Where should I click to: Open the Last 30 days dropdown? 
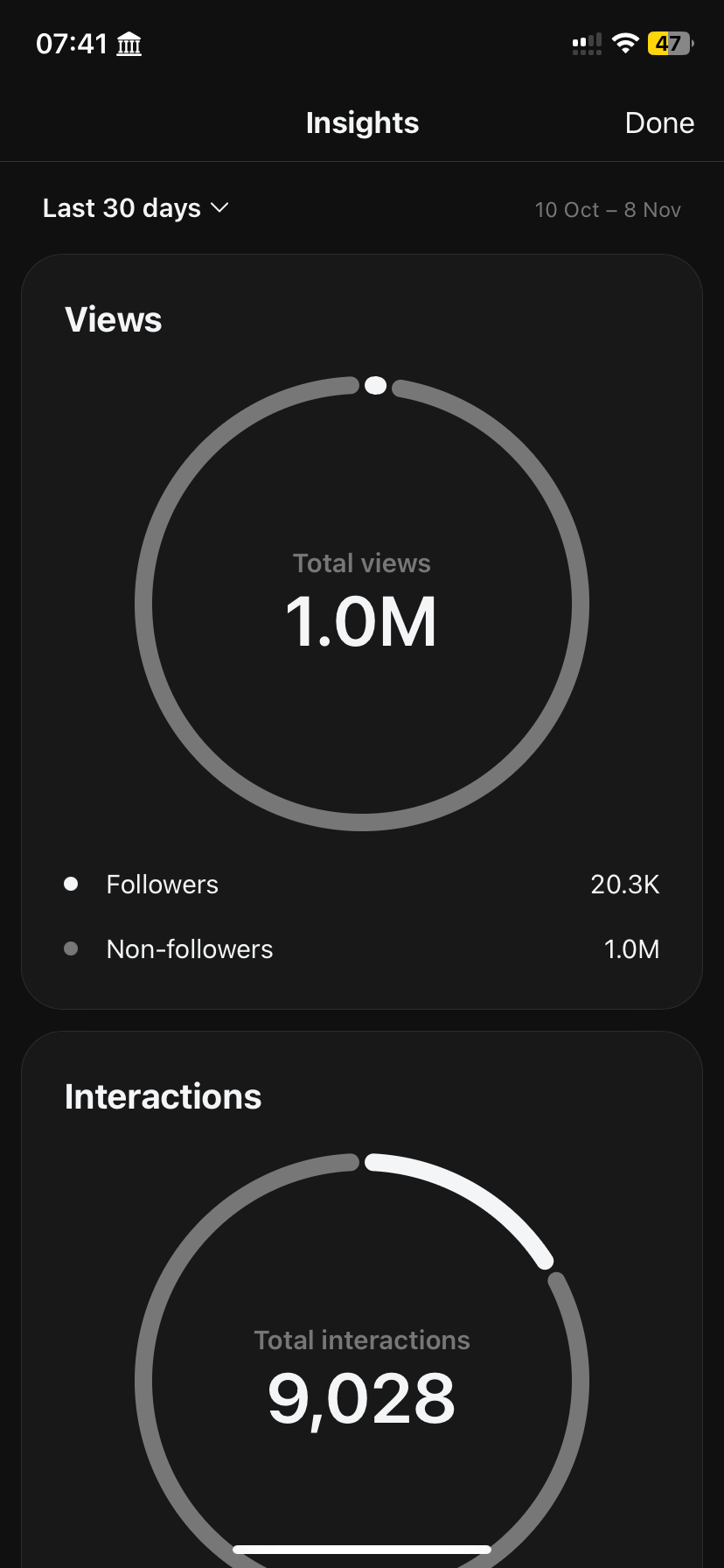click(136, 208)
